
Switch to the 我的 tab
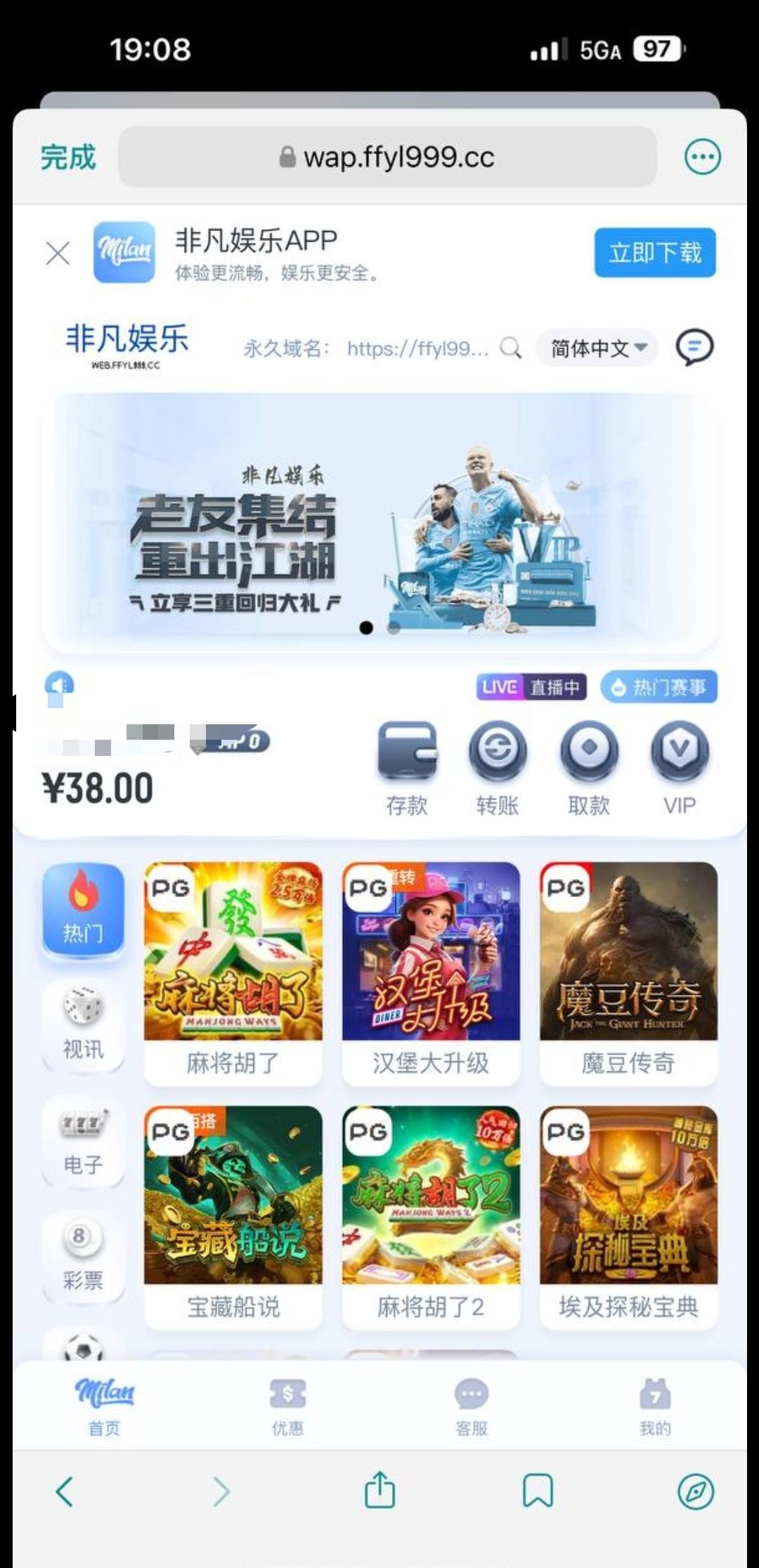(x=654, y=1406)
